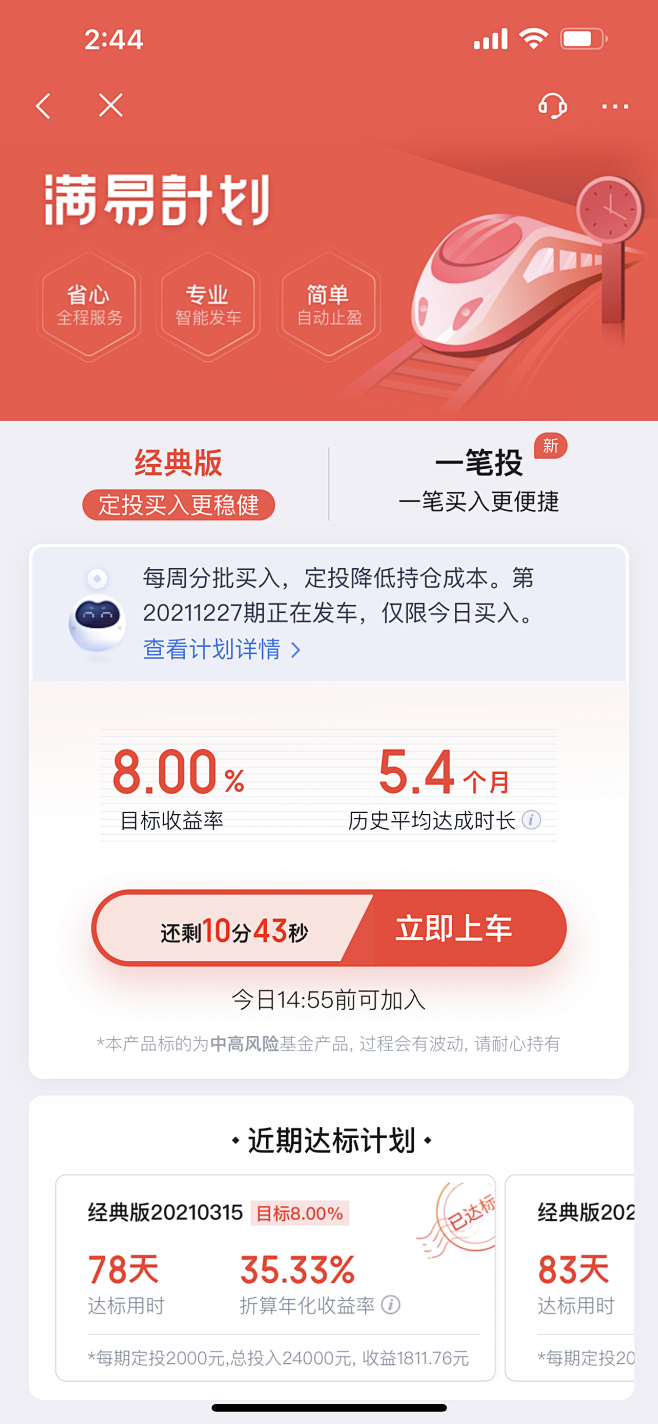This screenshot has height=1424, width=658.
Task: Open 查看计划详情 link
Action: 221,649
